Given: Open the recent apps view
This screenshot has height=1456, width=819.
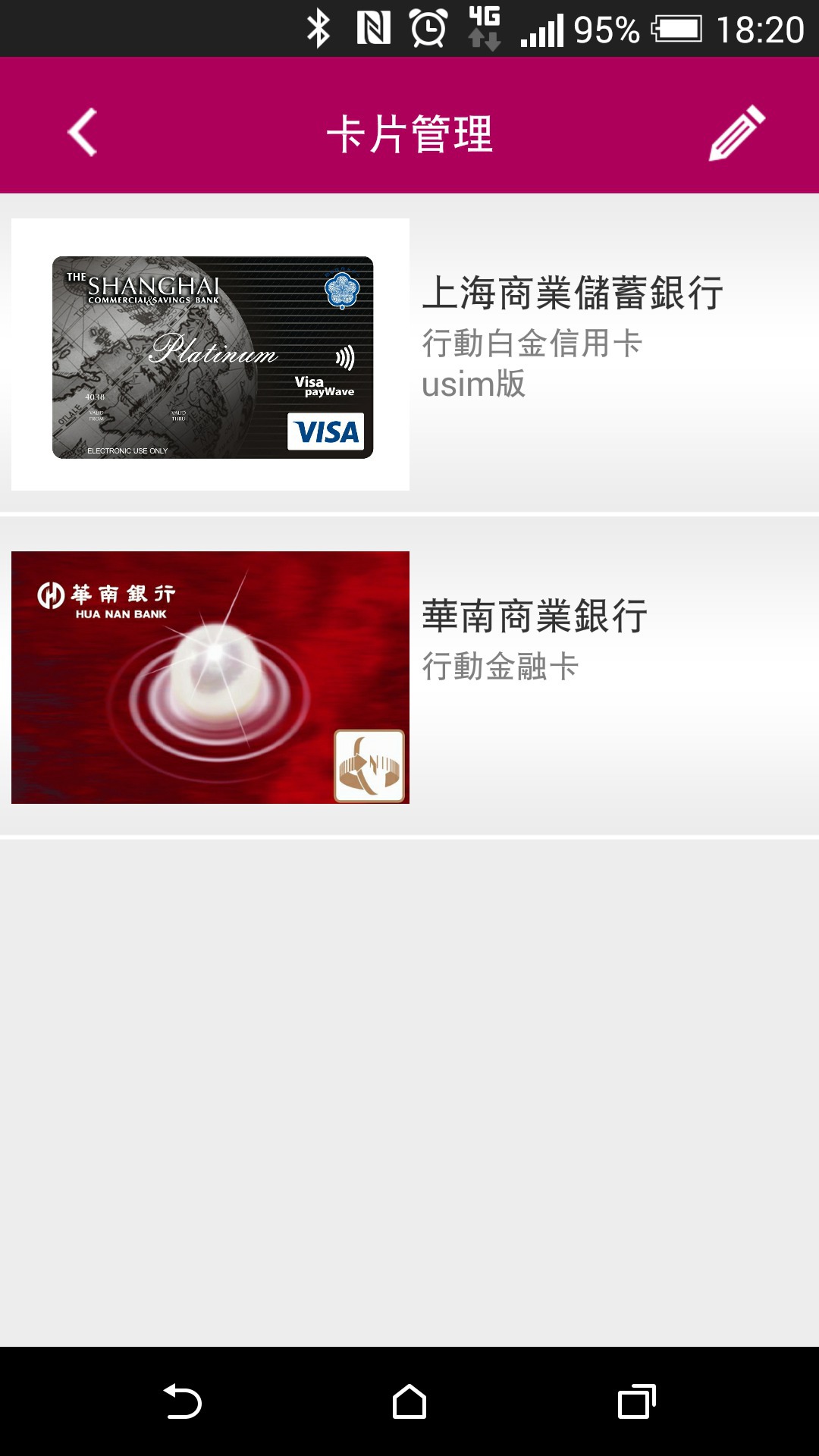Looking at the screenshot, I should tap(637, 1401).
